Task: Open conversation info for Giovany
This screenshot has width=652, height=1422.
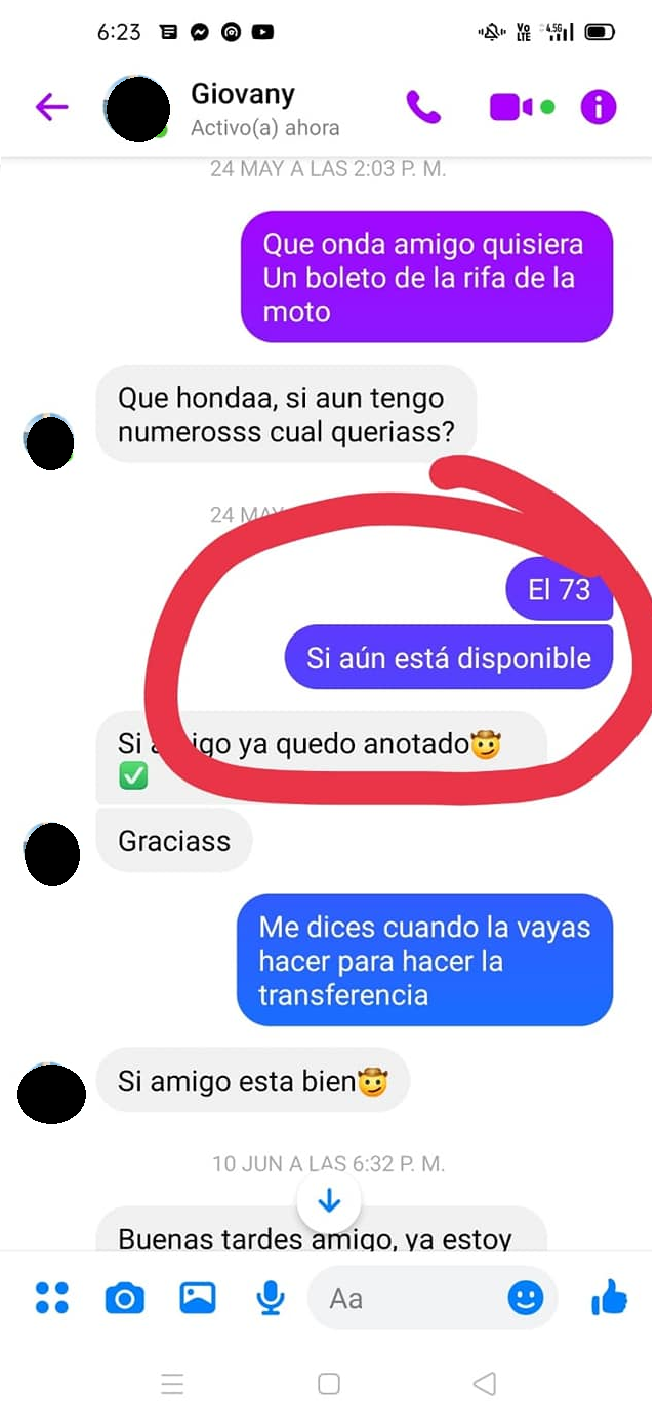Action: [x=598, y=107]
